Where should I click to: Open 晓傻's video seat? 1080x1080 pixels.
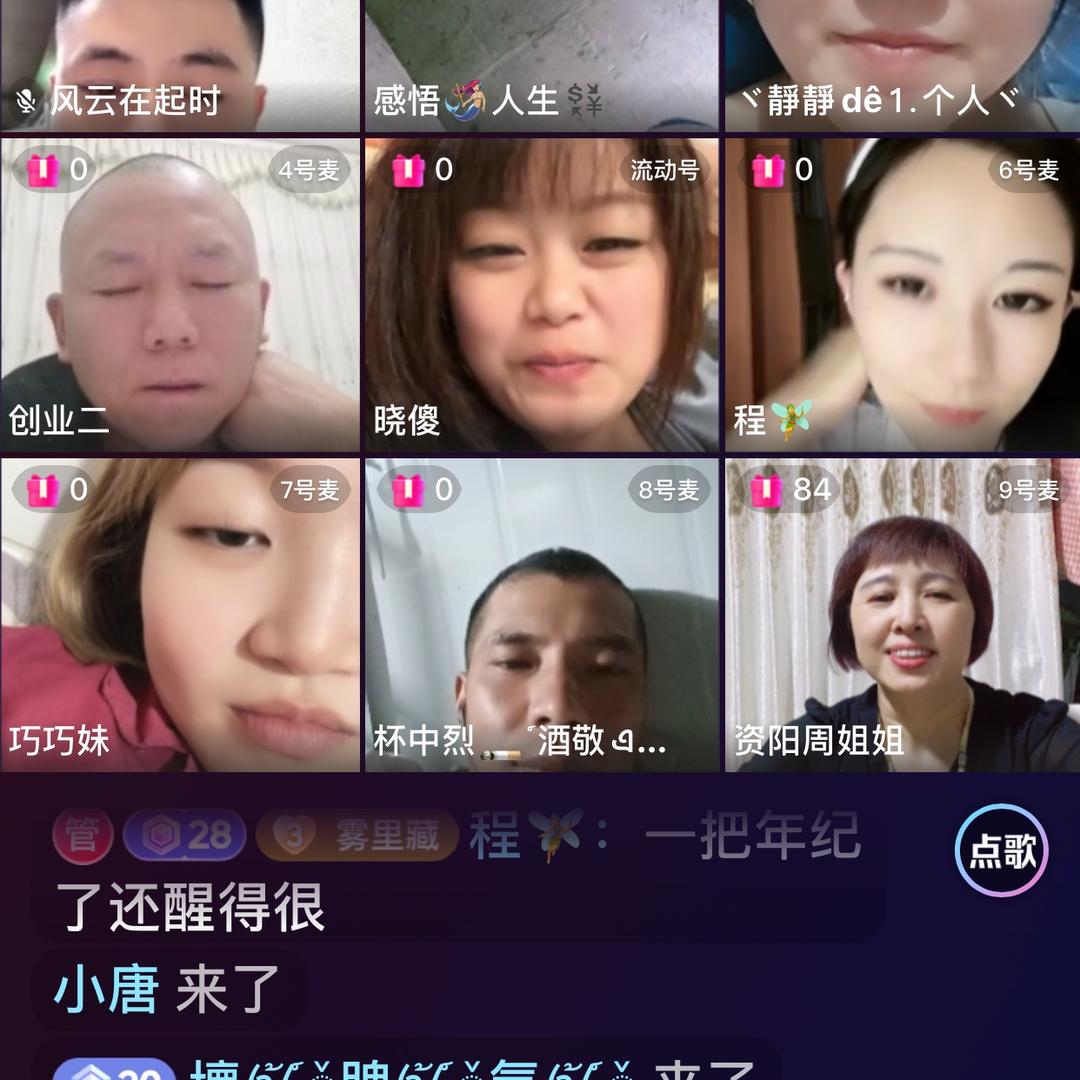(x=541, y=295)
